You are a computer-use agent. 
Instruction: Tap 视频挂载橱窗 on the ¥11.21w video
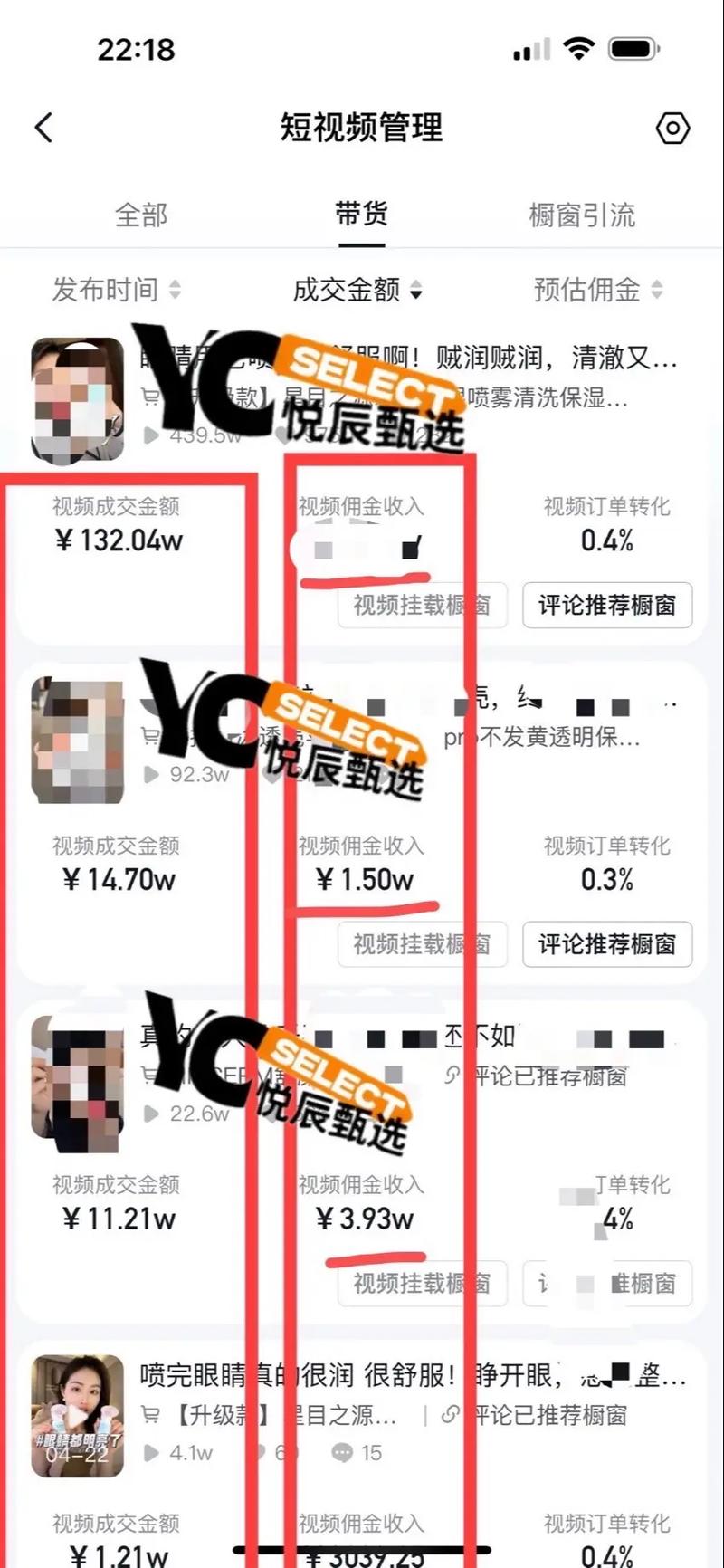tap(423, 1283)
